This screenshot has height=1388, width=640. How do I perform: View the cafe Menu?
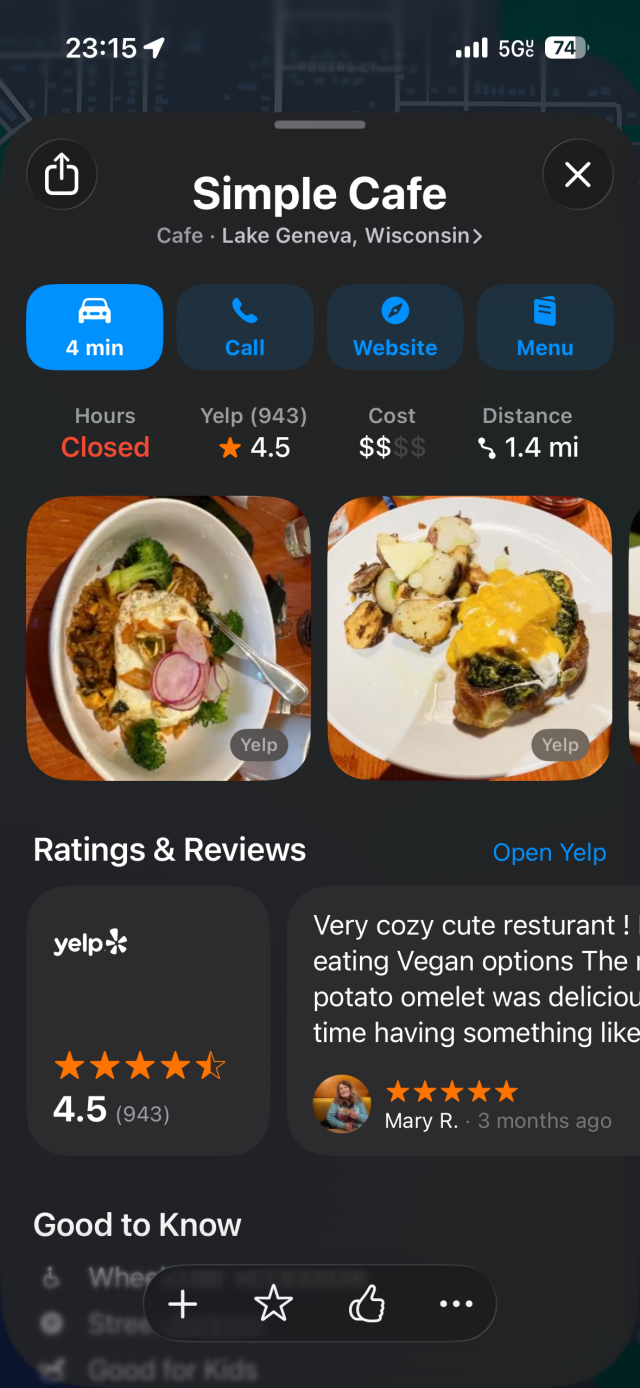tap(545, 327)
